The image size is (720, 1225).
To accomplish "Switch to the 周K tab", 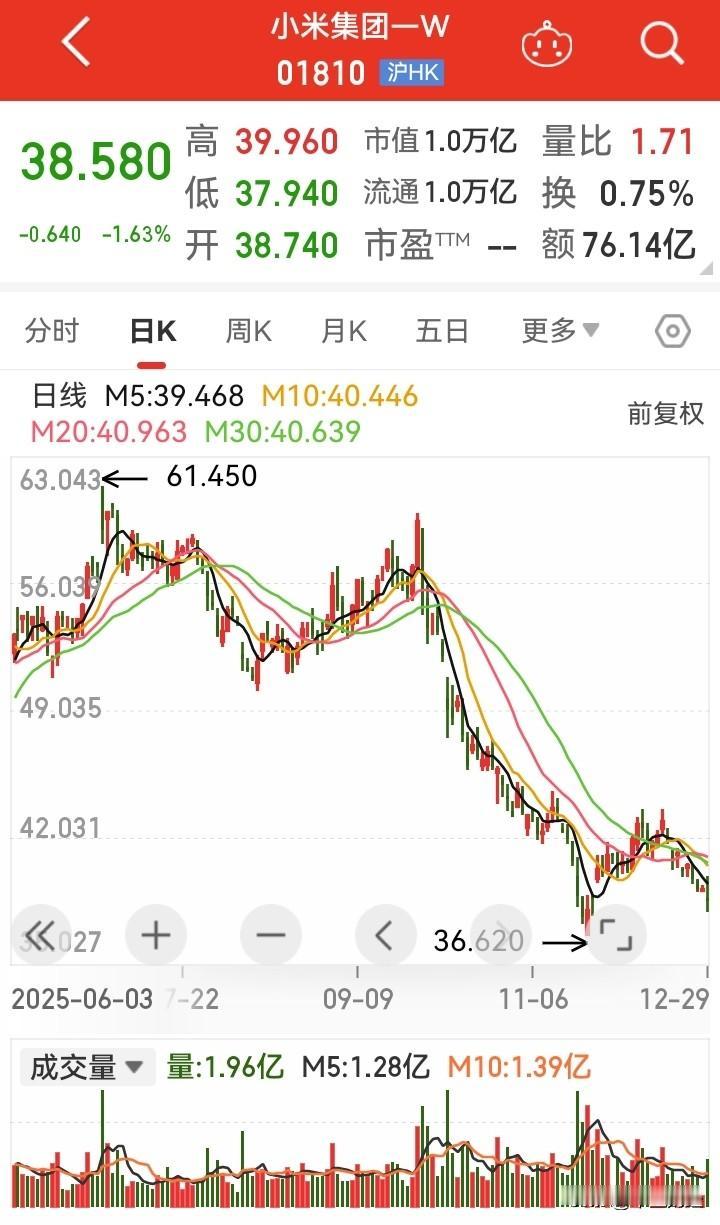I will (x=247, y=330).
